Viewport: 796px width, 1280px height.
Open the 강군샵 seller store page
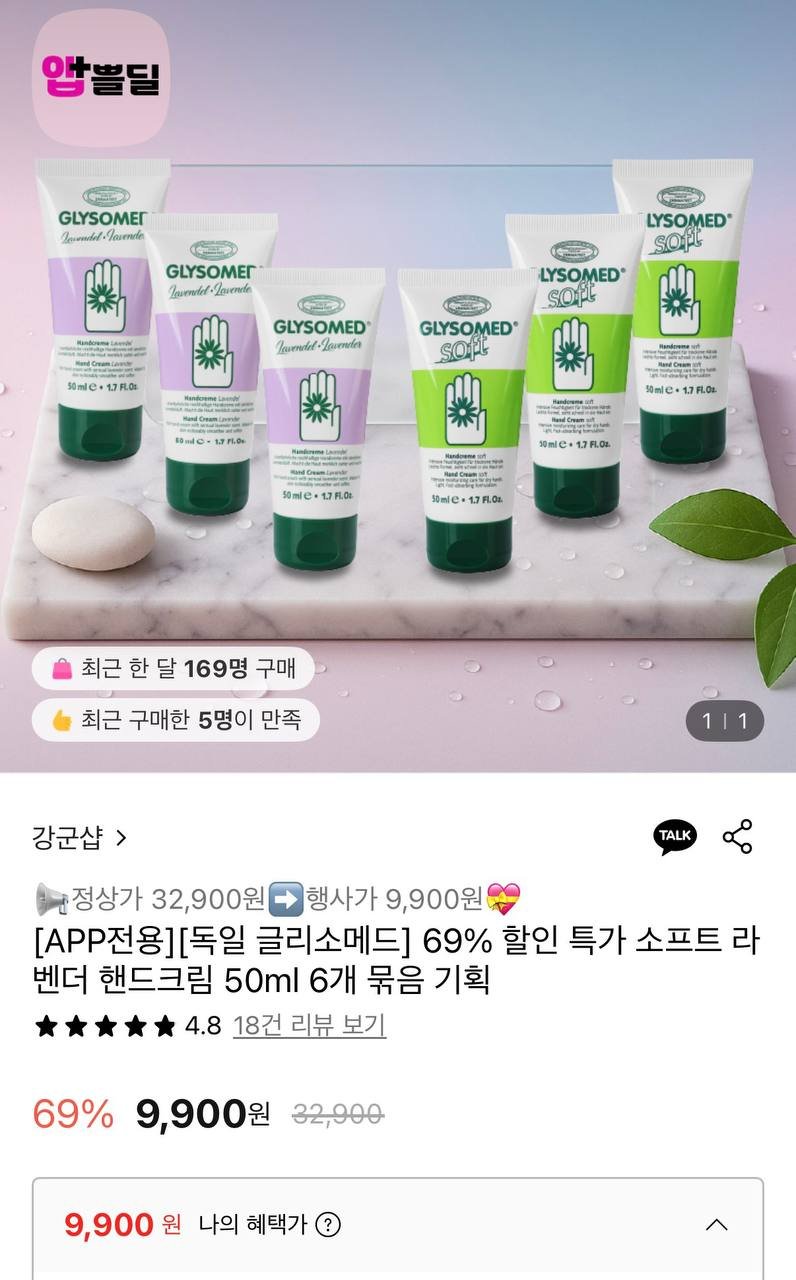[x=79, y=837]
